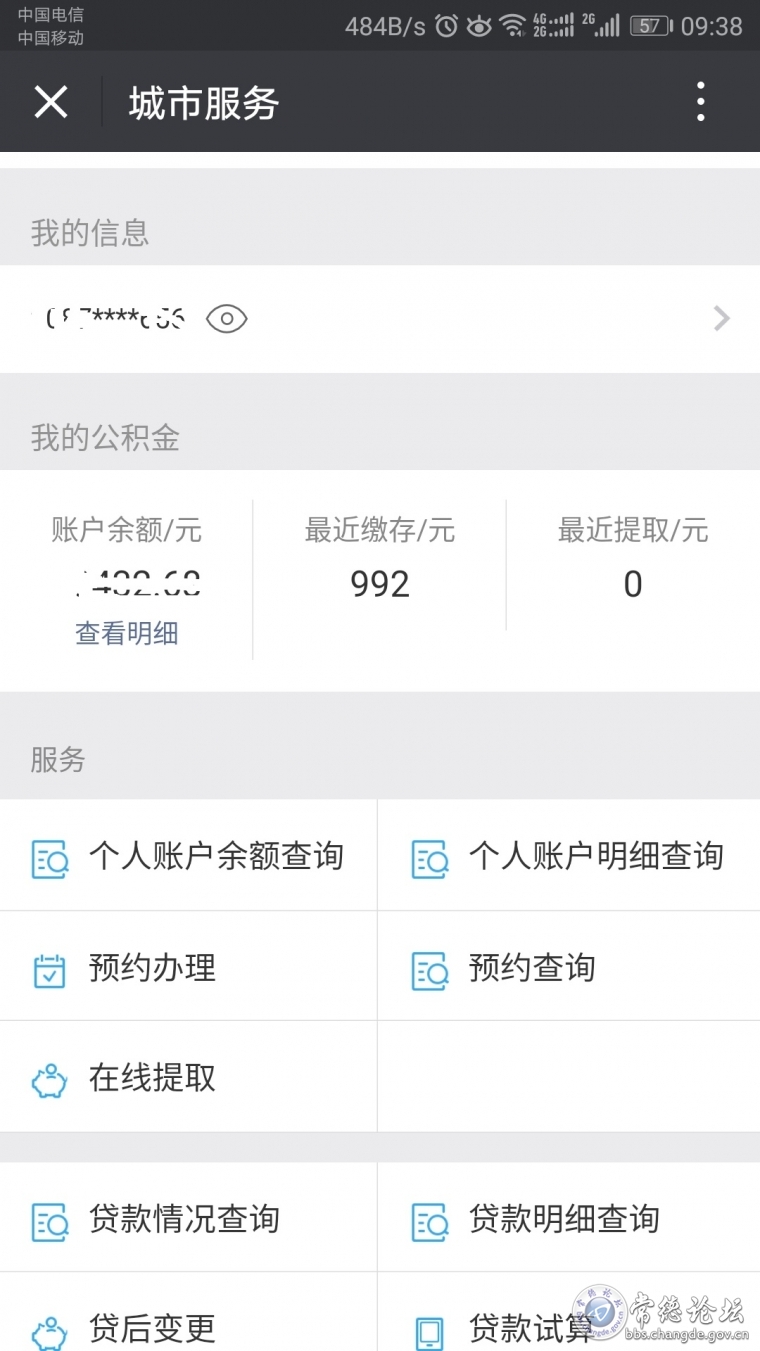Open my information details chevron
760x1351 pixels.
coord(722,319)
